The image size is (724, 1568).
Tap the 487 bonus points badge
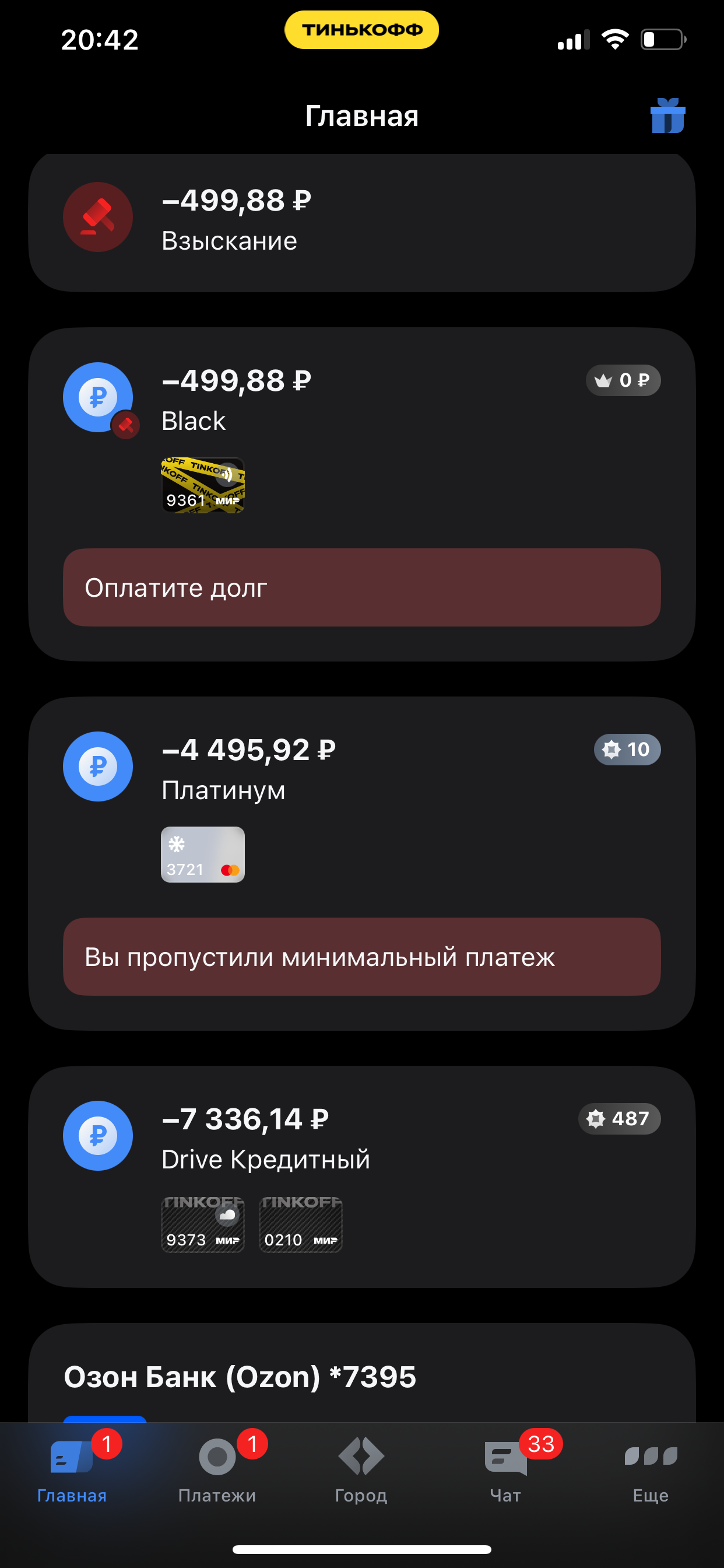click(x=618, y=1119)
